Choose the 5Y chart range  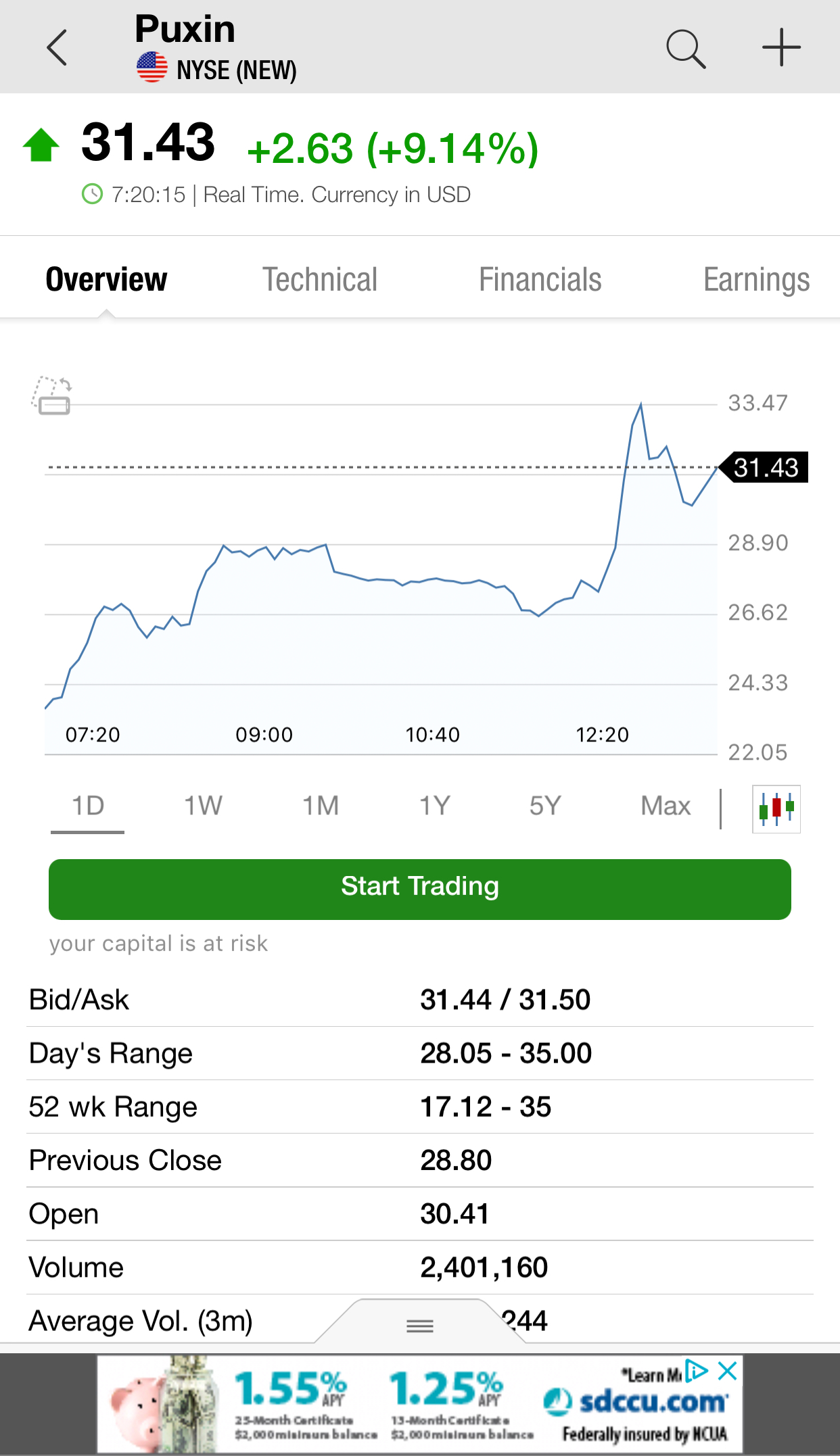pyautogui.click(x=545, y=806)
